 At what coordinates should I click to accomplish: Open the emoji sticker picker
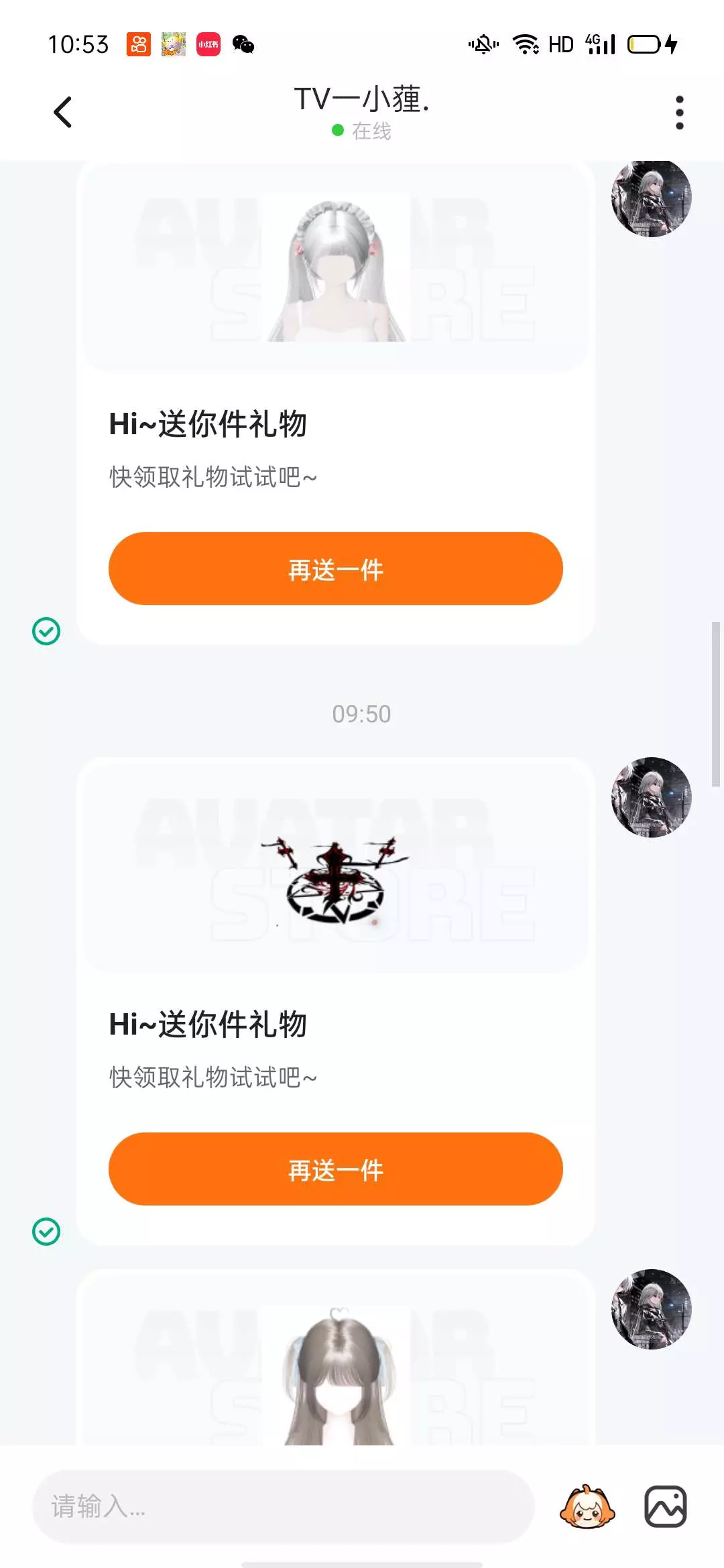coord(587,1507)
